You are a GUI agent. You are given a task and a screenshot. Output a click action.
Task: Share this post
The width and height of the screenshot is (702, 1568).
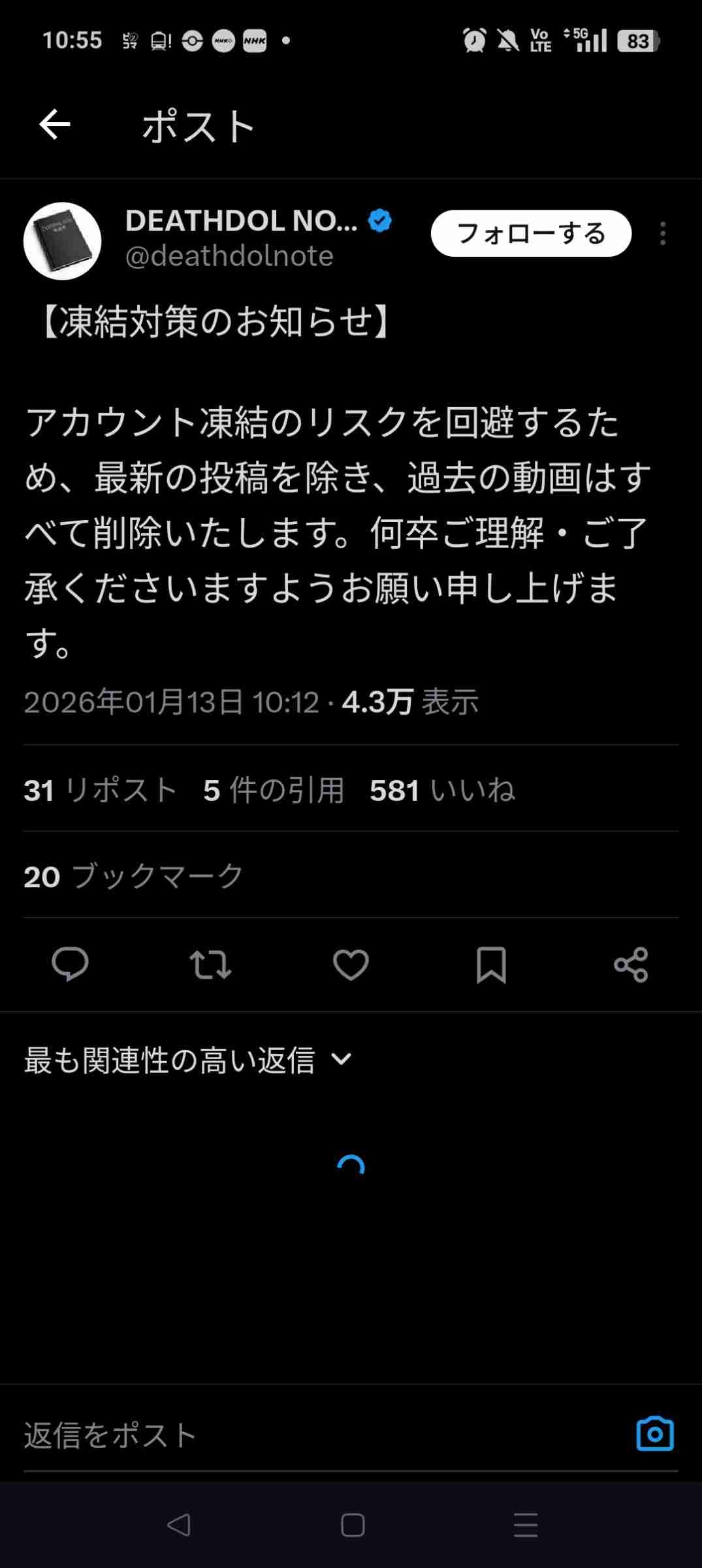pyautogui.click(x=631, y=964)
